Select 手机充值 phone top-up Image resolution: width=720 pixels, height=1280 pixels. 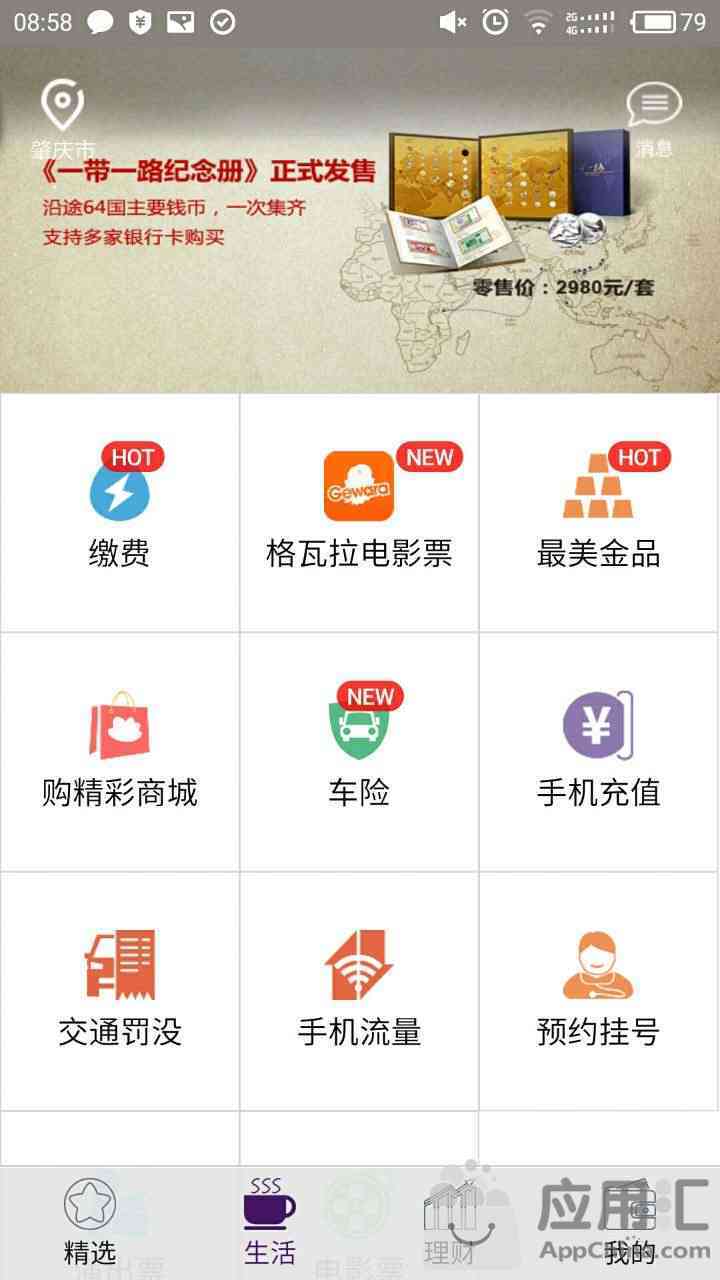click(599, 752)
